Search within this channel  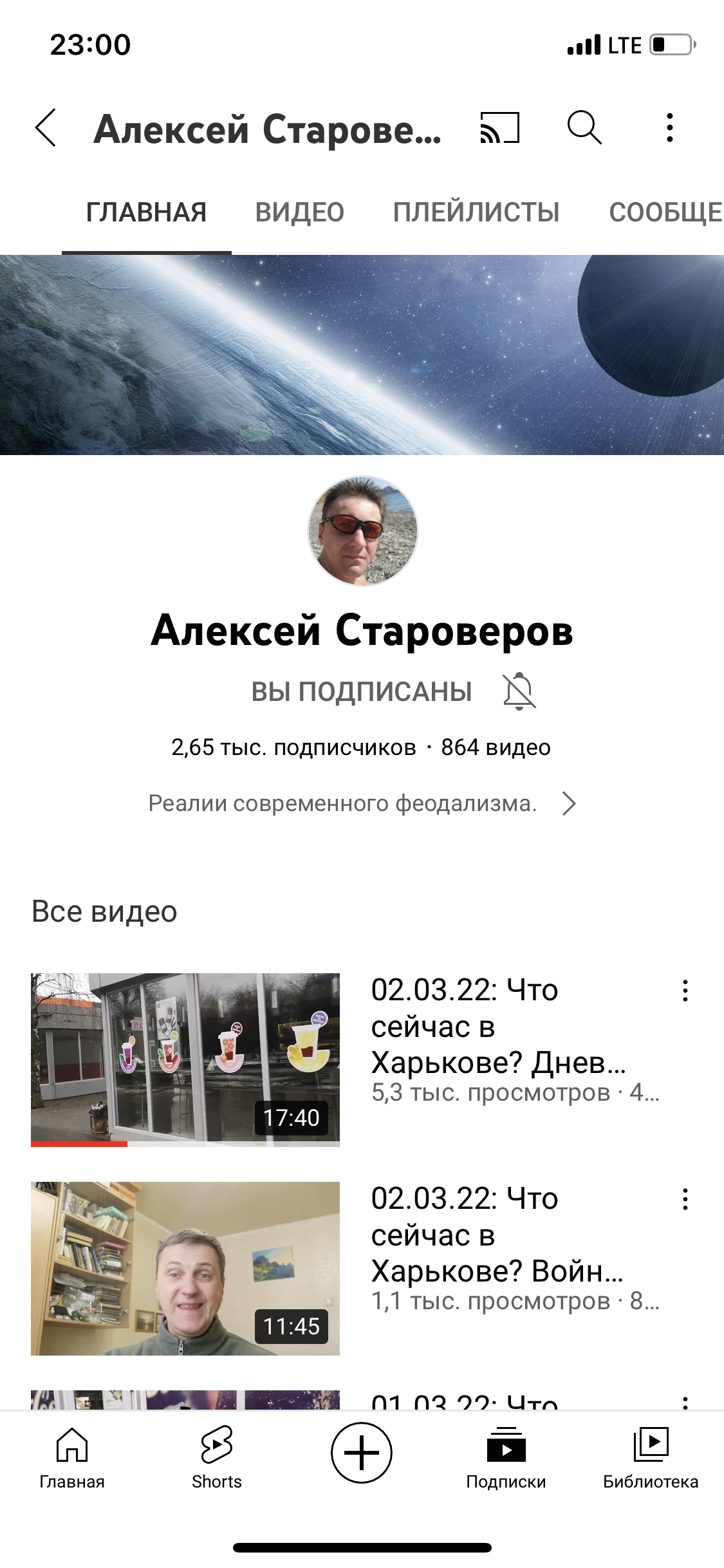[x=584, y=127]
